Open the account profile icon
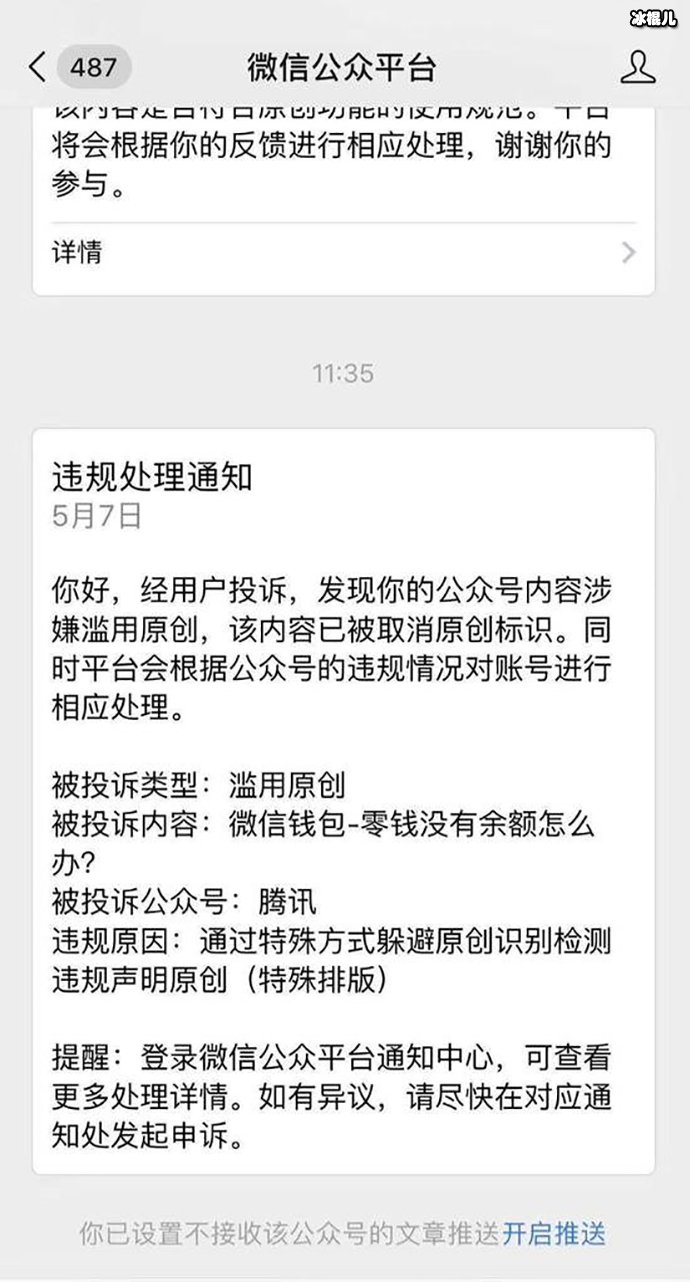Screen dimensions: 690x1282 pyautogui.click(x=637, y=67)
